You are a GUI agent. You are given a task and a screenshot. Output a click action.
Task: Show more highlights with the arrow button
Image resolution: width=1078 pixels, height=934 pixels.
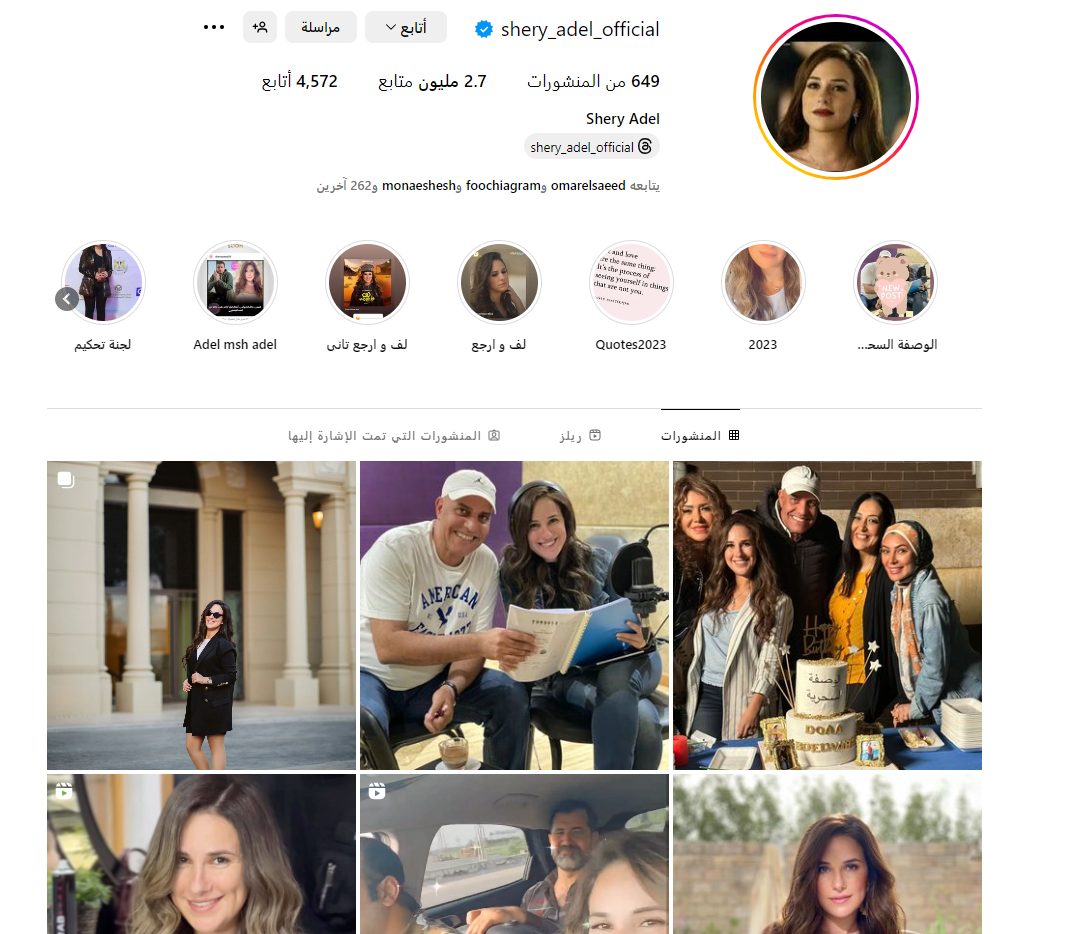(x=67, y=299)
